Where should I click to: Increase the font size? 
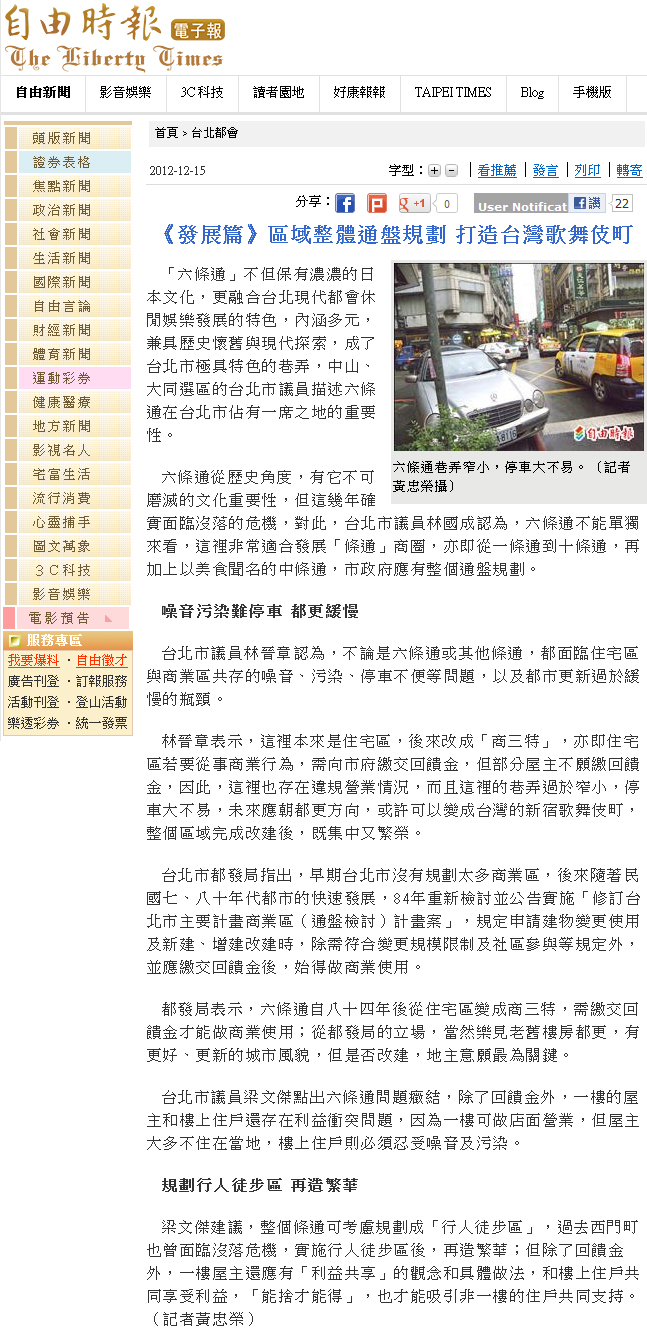434,171
